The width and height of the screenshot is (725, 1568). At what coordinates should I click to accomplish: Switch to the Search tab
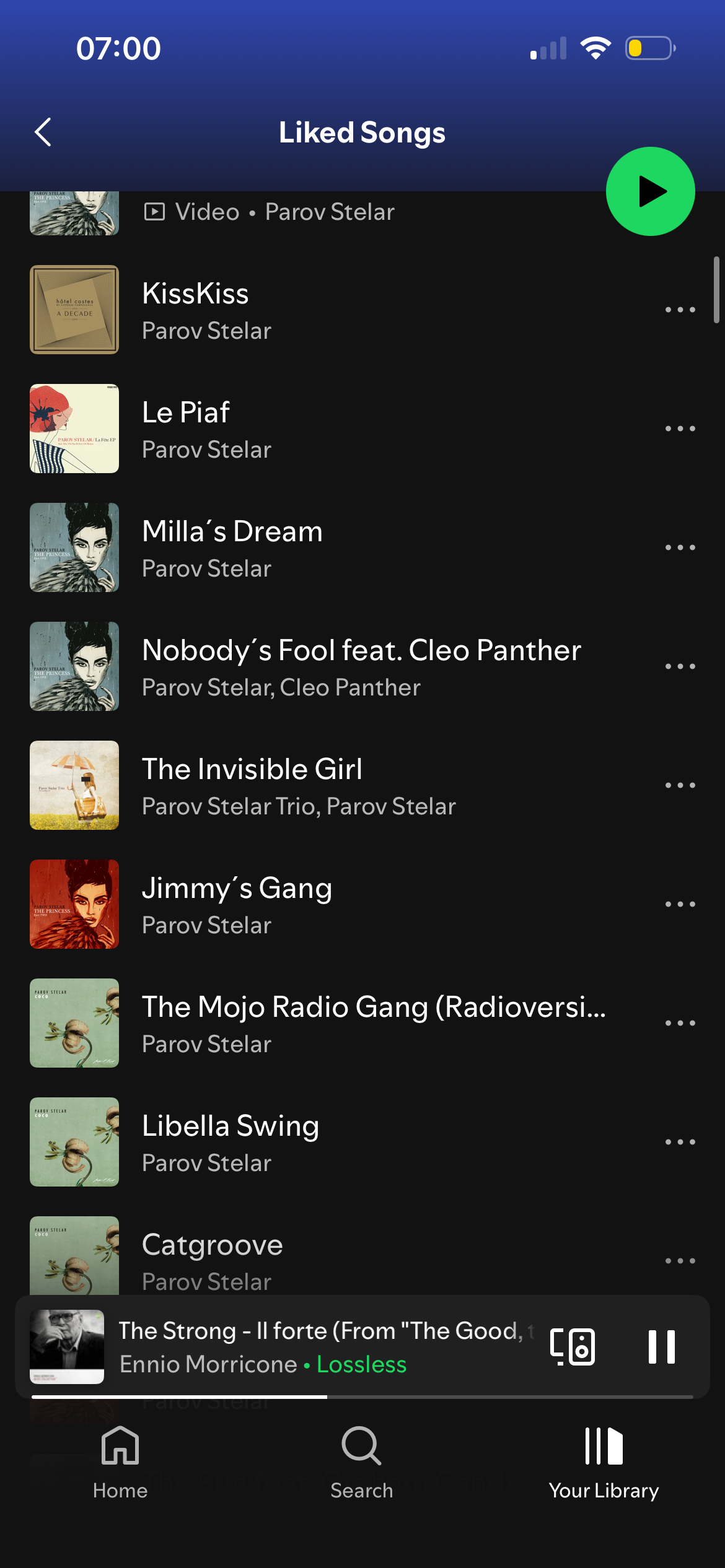click(x=362, y=1463)
